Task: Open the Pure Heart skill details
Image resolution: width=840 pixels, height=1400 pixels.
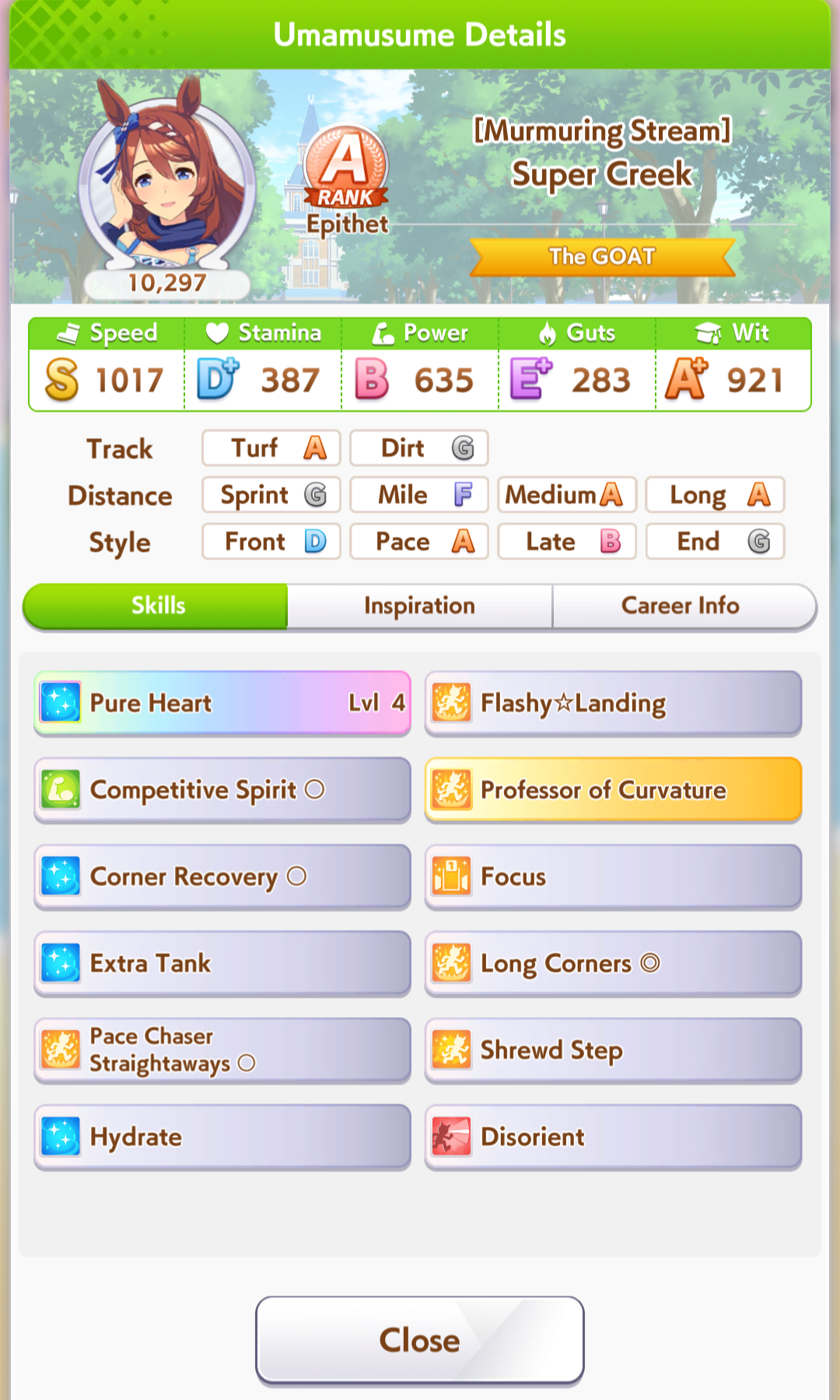Action: coord(222,703)
